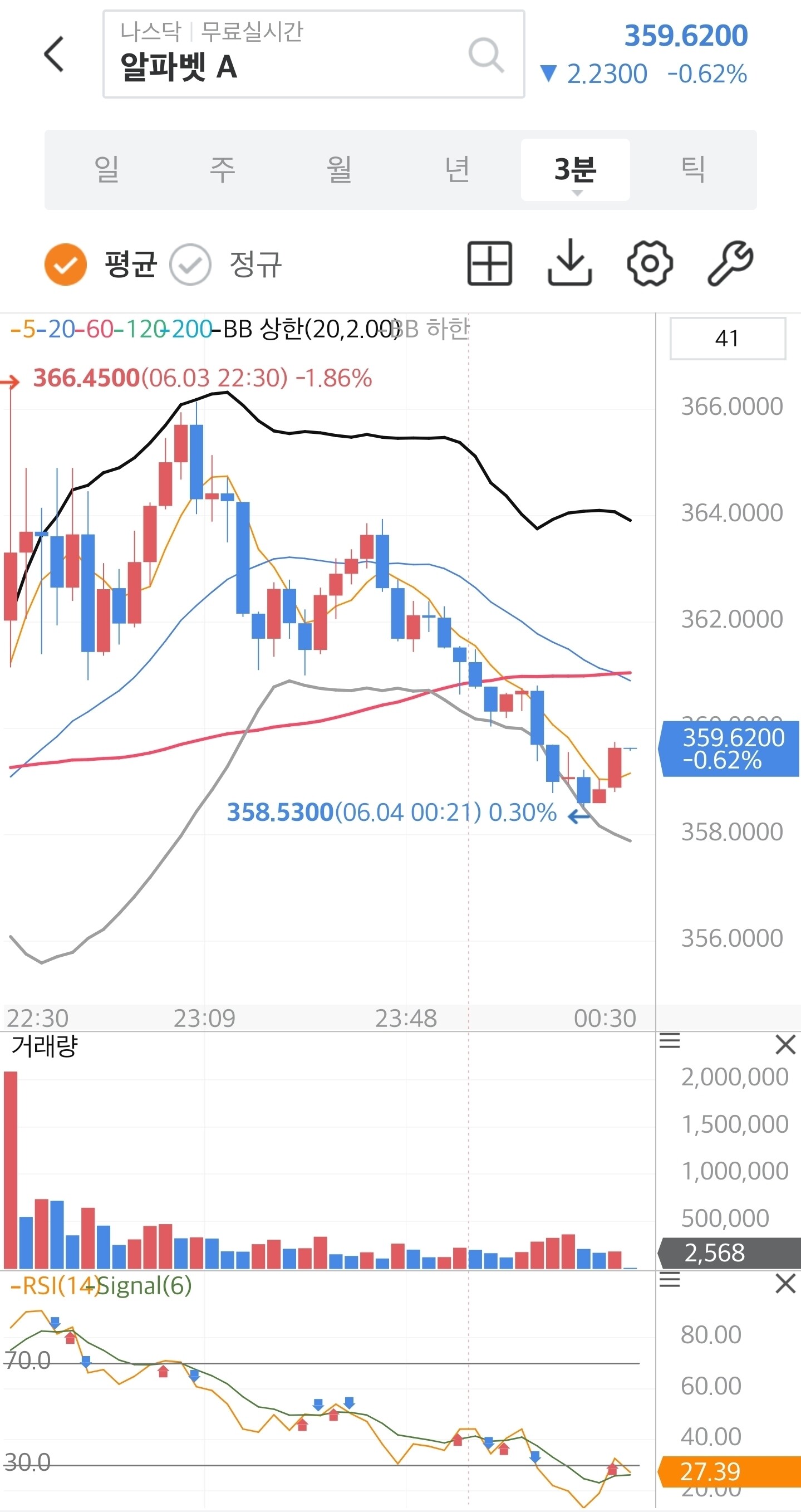Close the RSI indicator panel
Screen dimensions: 801x1512
[784, 1283]
